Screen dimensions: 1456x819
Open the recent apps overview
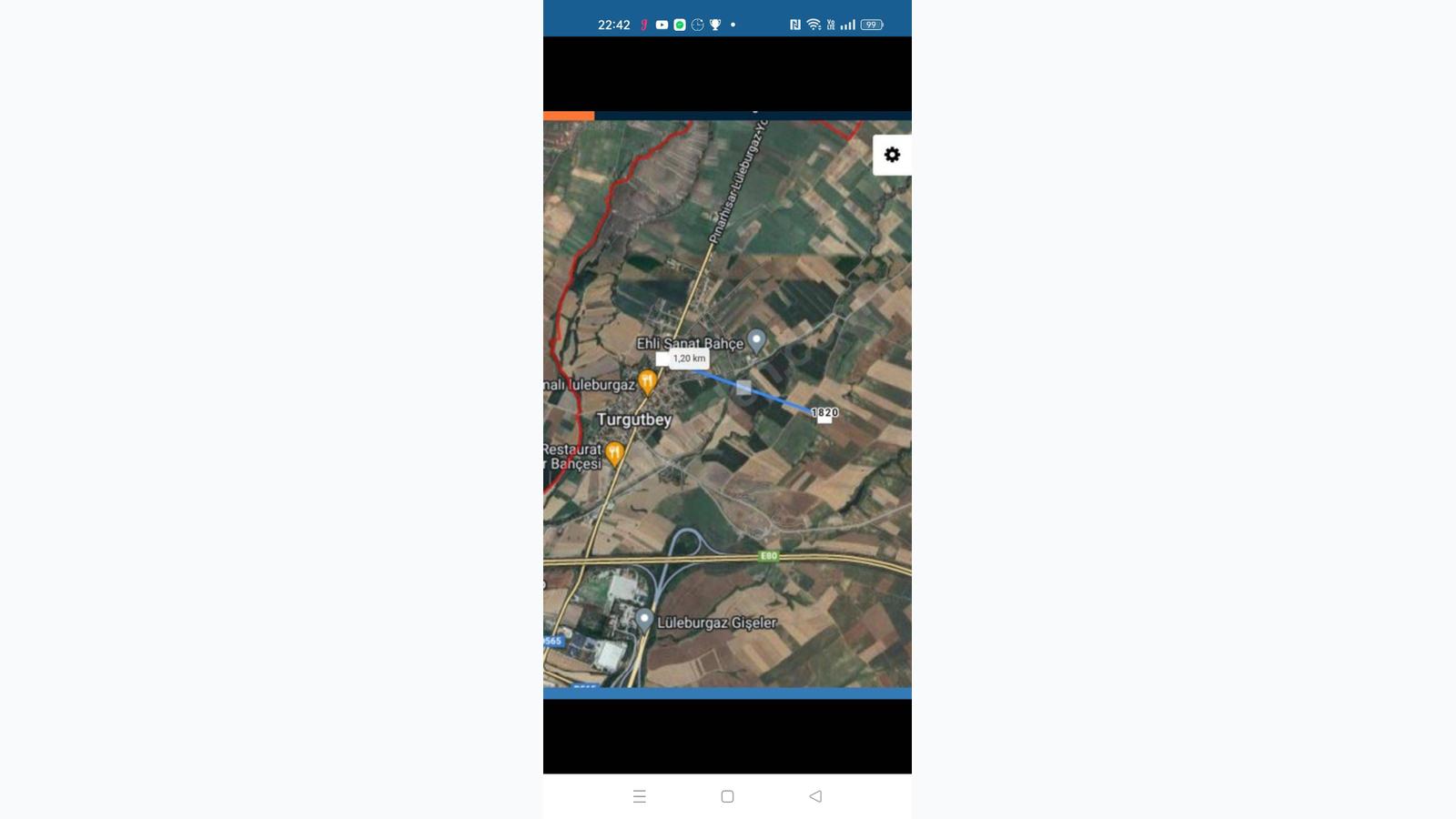coord(639,796)
